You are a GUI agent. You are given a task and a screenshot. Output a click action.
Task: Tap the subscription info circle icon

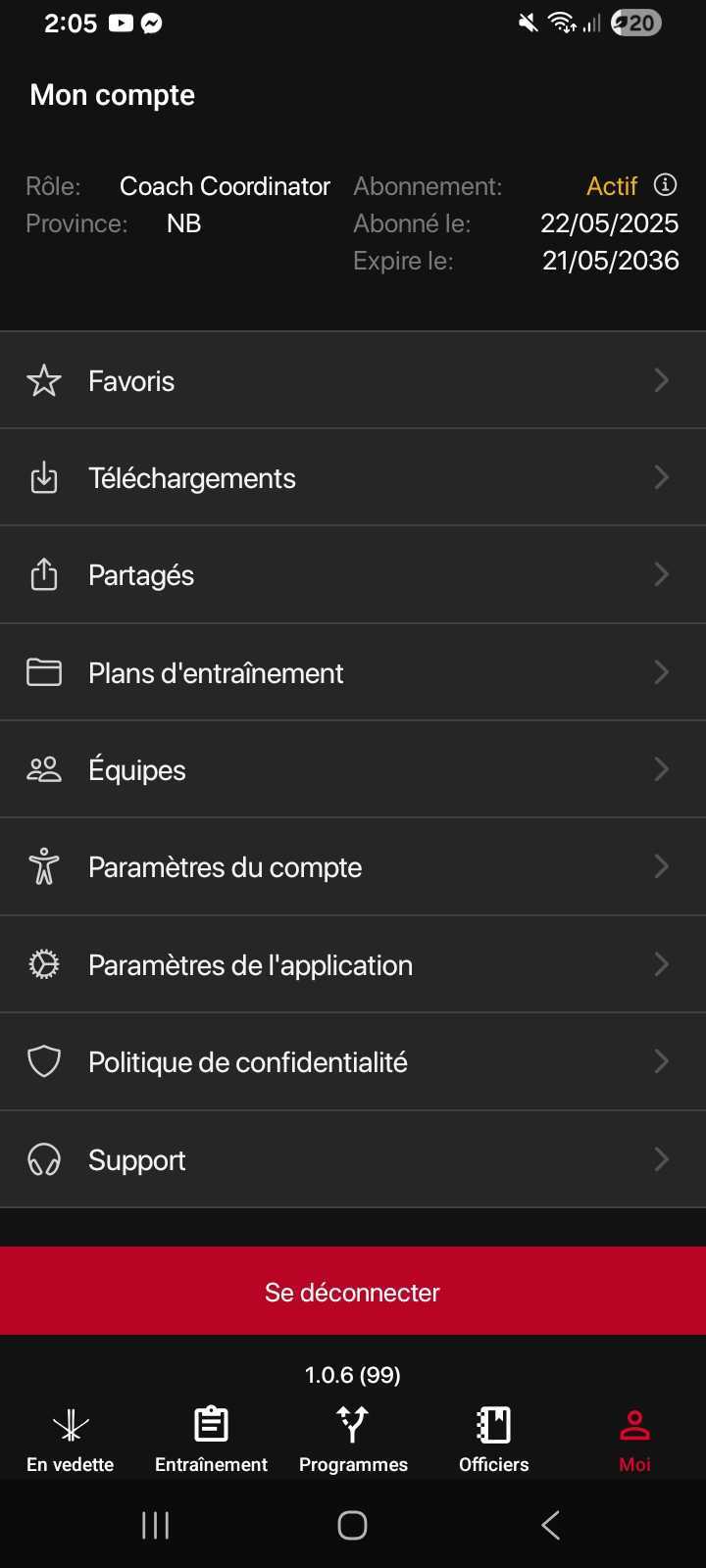(x=665, y=185)
